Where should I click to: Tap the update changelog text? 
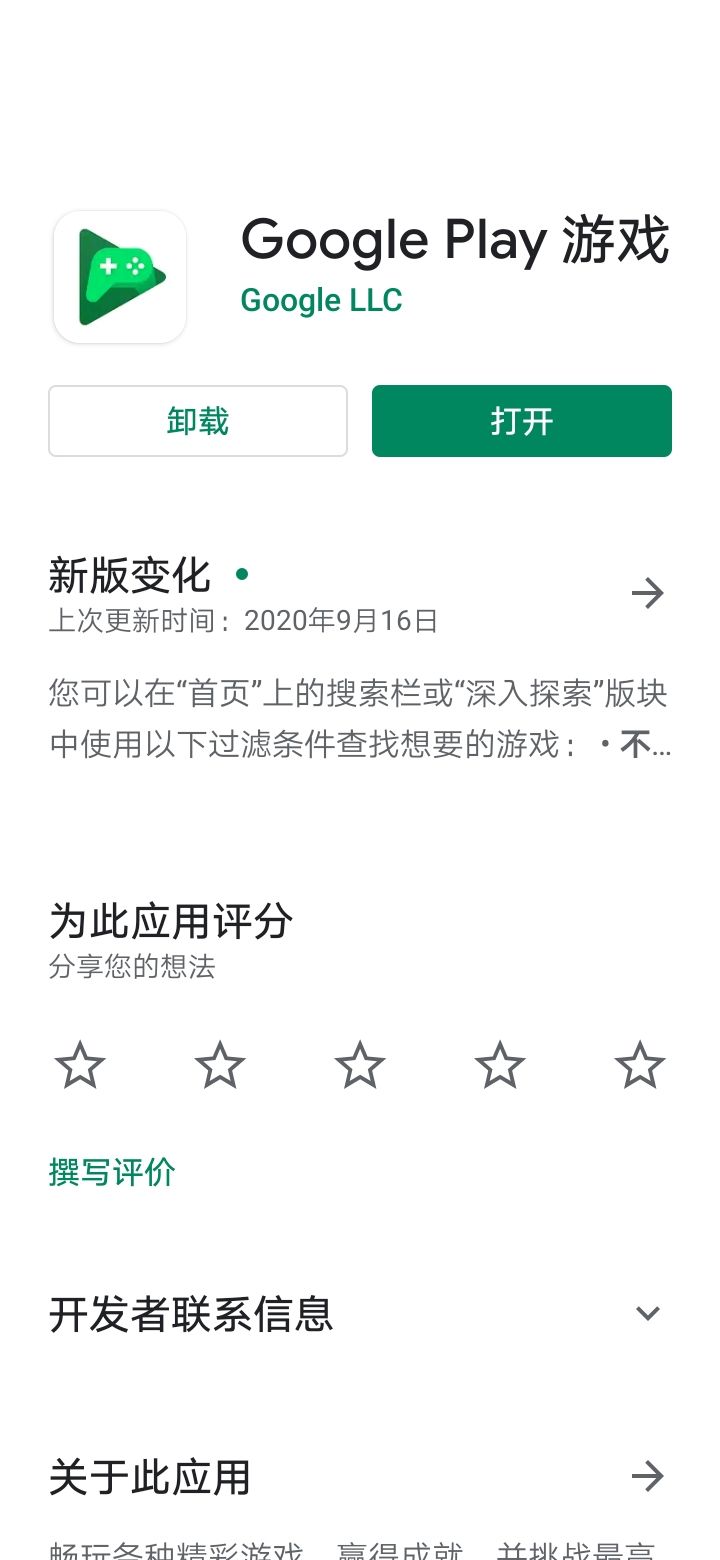pyautogui.click(x=360, y=717)
